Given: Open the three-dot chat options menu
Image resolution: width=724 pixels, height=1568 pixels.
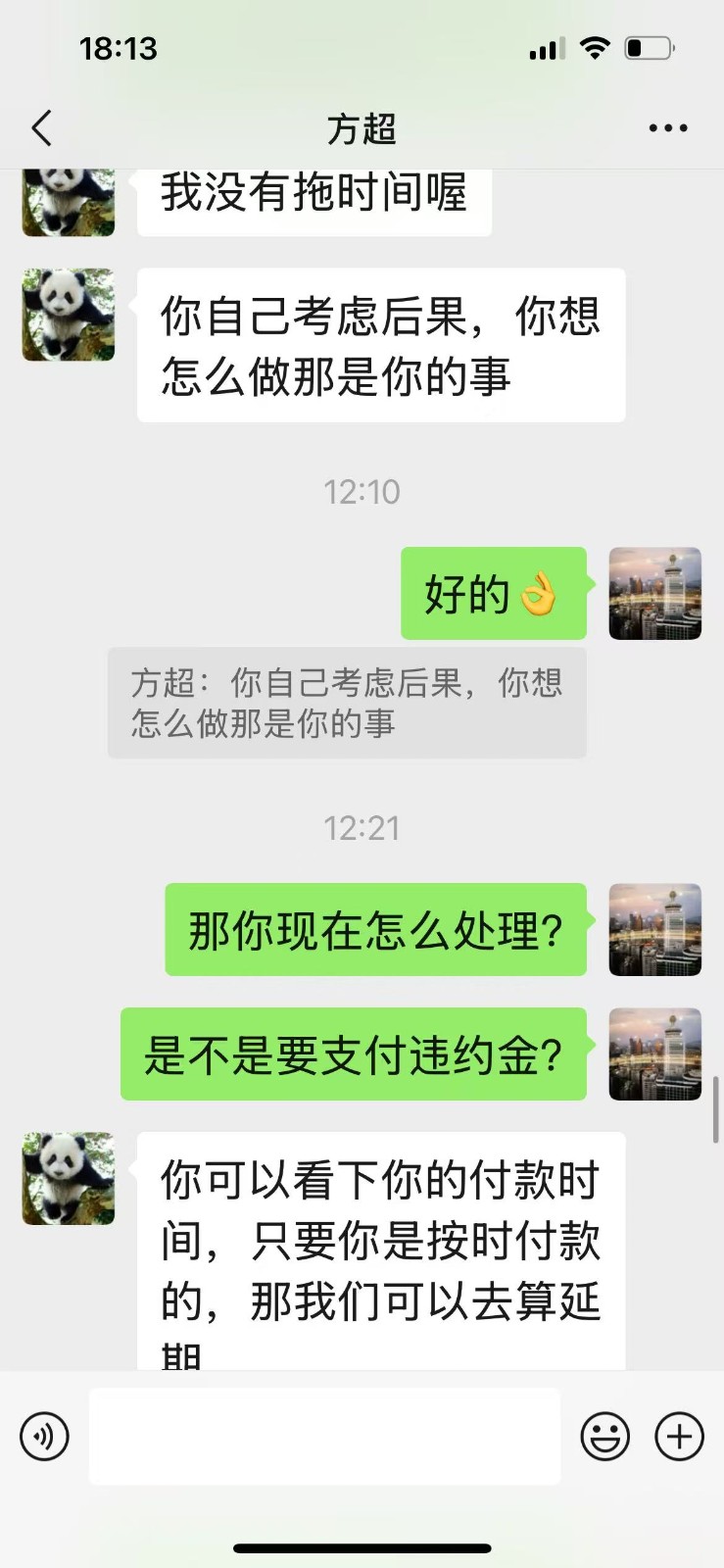Looking at the screenshot, I should point(667,128).
